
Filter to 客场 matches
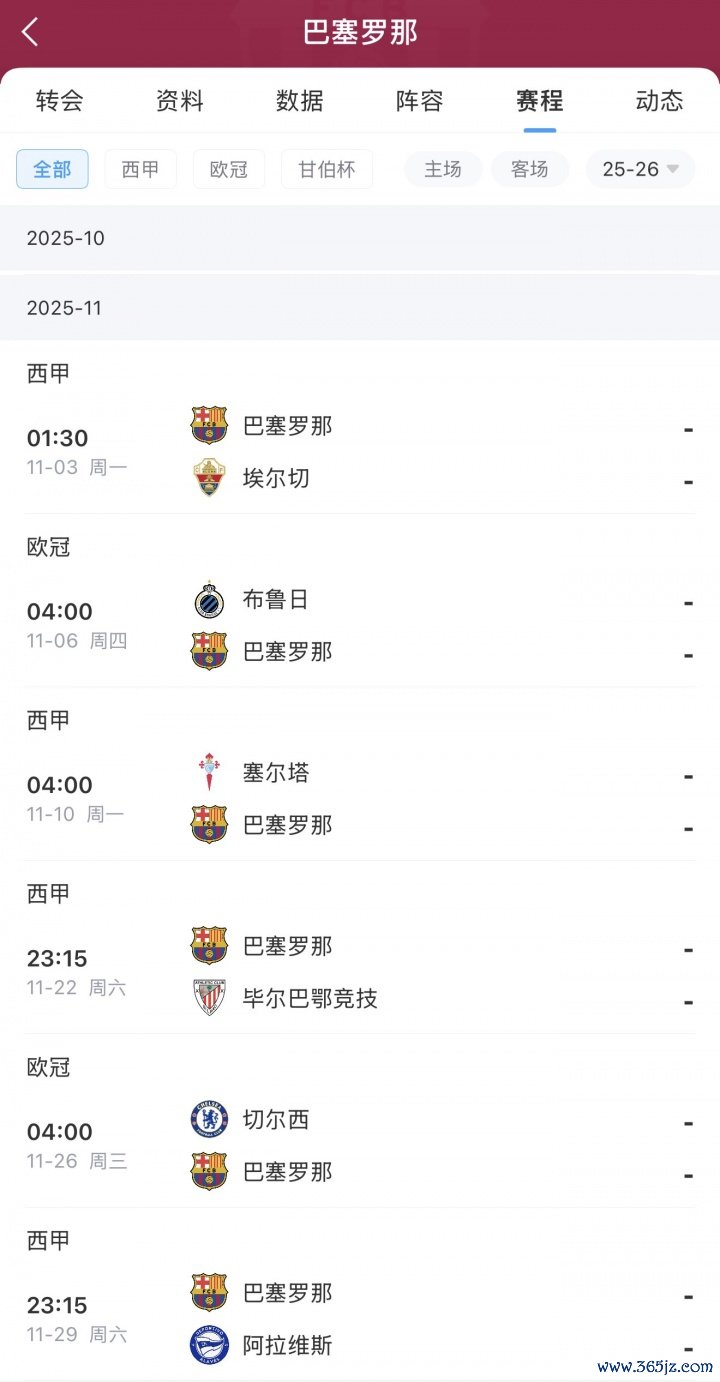(x=530, y=169)
